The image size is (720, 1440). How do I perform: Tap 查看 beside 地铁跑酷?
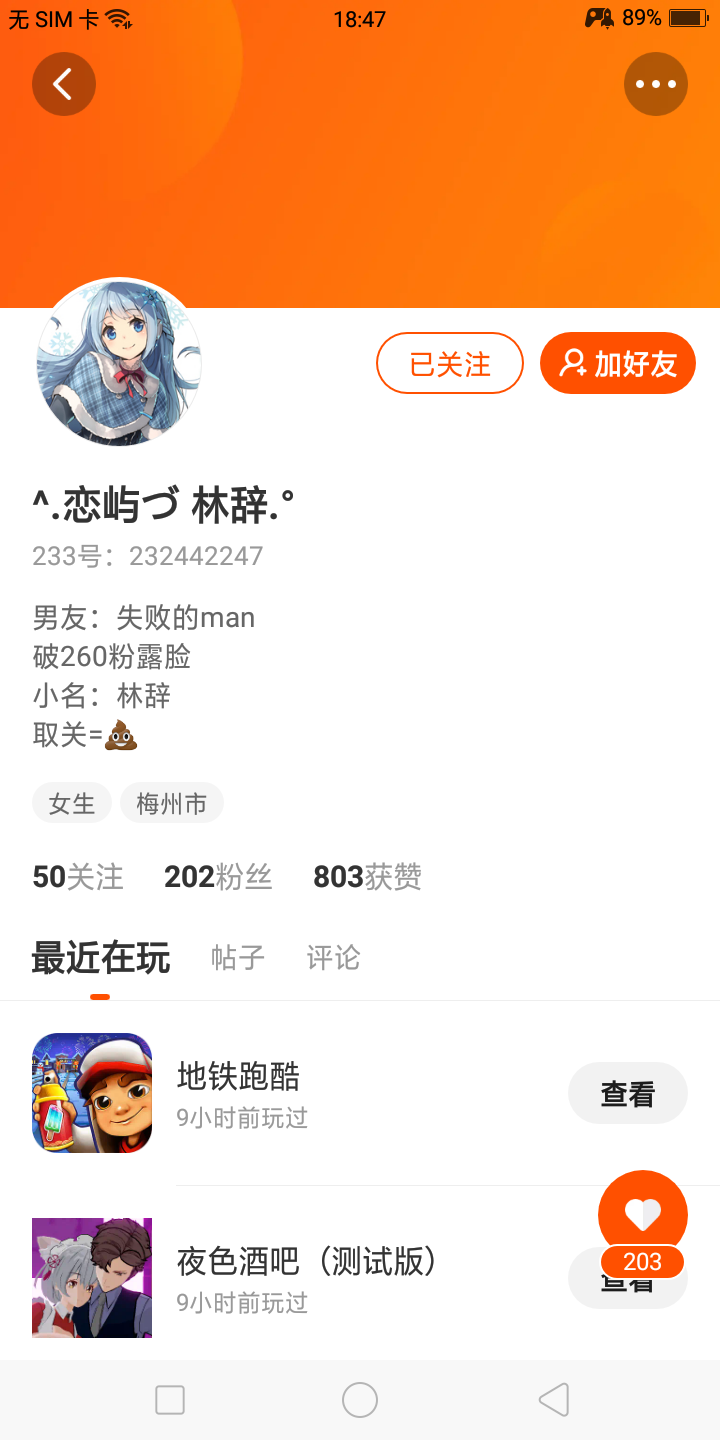tap(627, 1094)
